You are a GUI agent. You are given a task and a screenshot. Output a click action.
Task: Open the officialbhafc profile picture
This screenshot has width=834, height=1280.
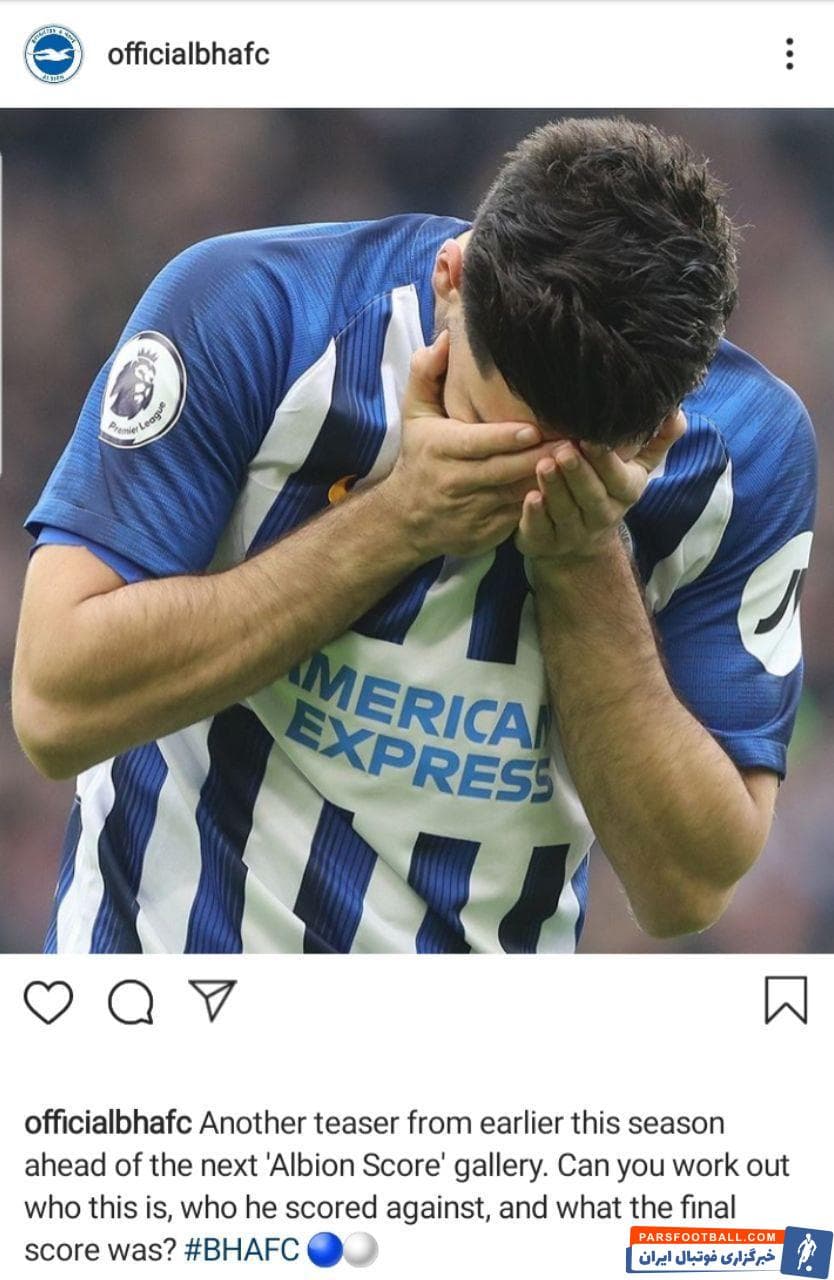click(53, 54)
